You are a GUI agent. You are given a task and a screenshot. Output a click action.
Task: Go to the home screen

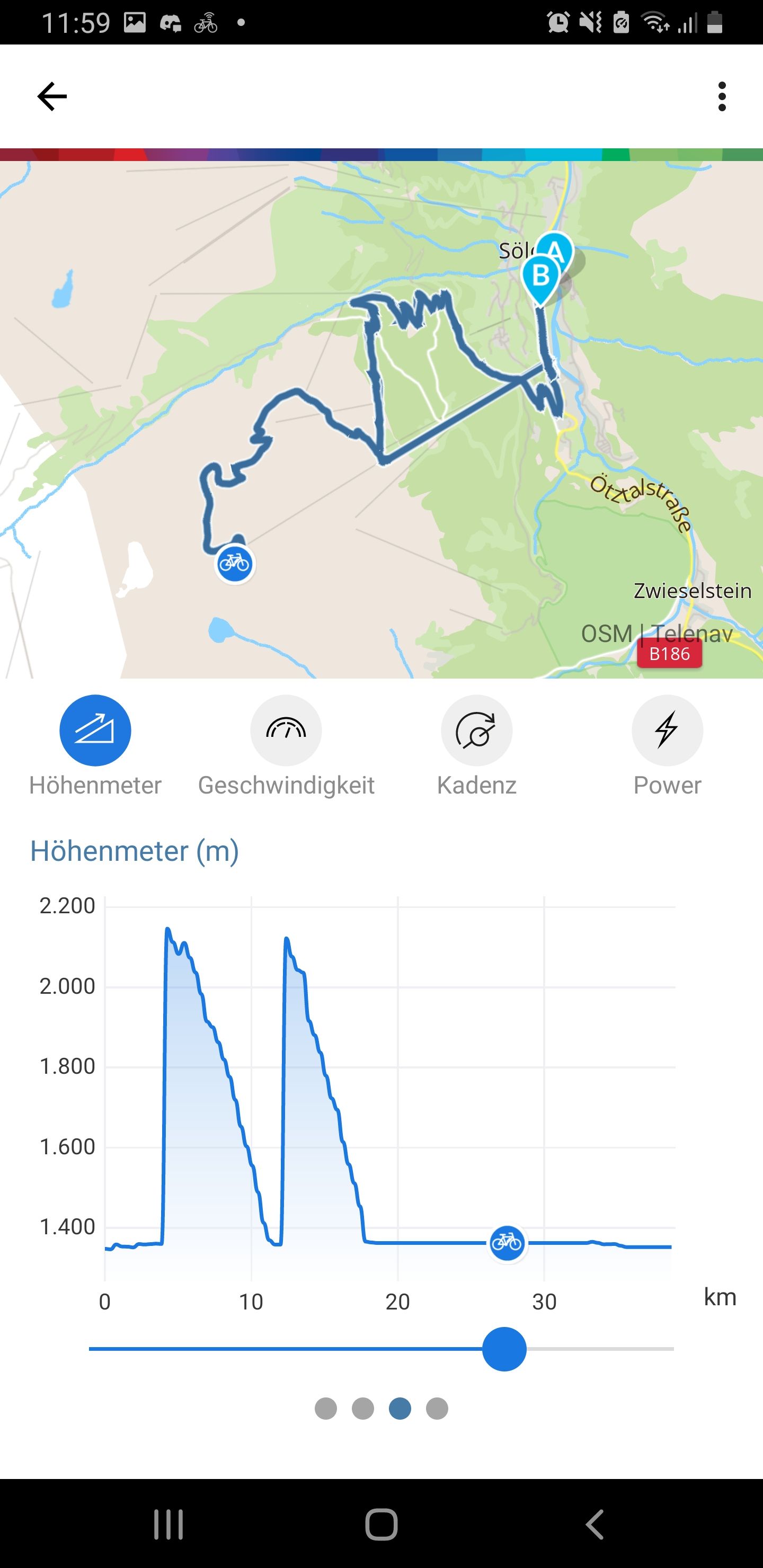[381, 1525]
